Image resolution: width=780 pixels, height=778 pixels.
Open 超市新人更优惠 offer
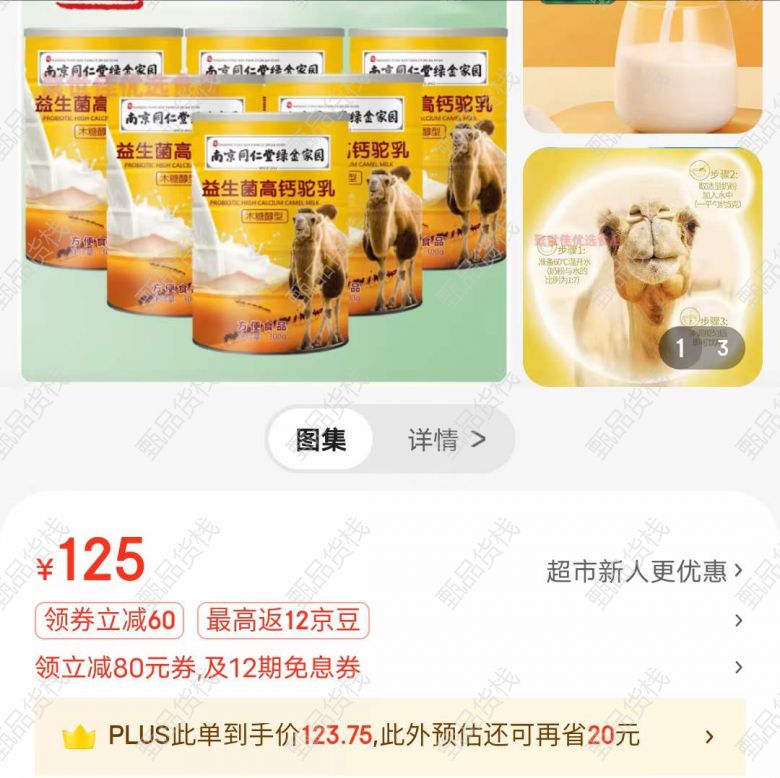(644, 571)
